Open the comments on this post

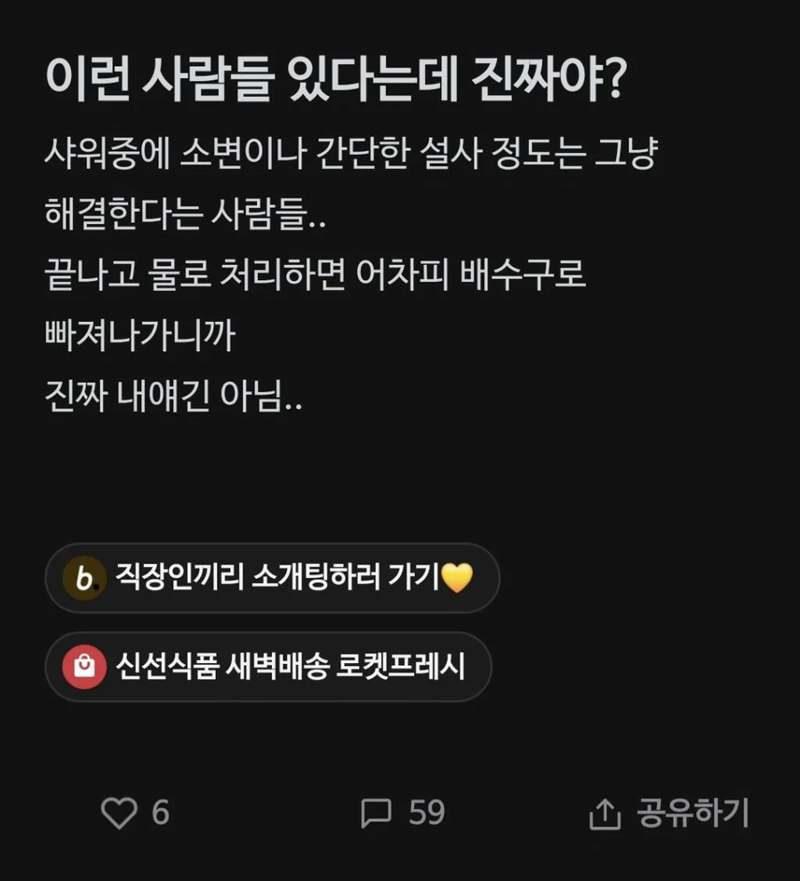[x=377, y=814]
